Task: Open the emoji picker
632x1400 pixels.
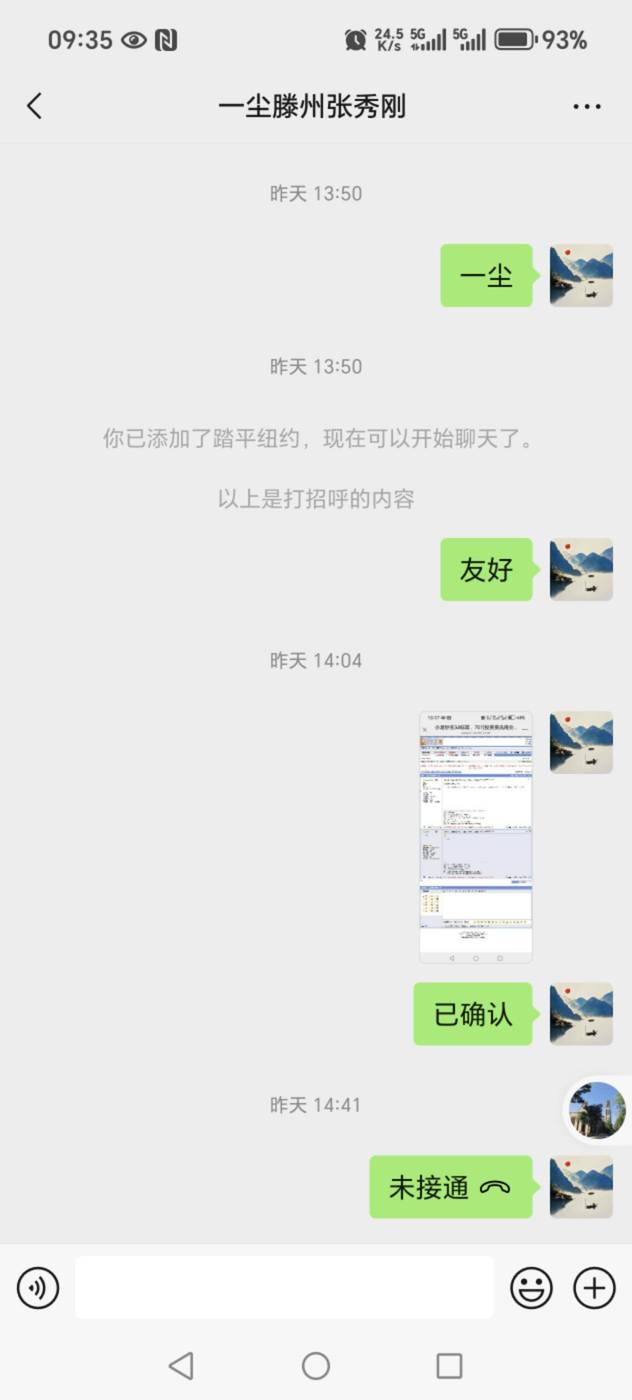Action: click(x=531, y=1288)
